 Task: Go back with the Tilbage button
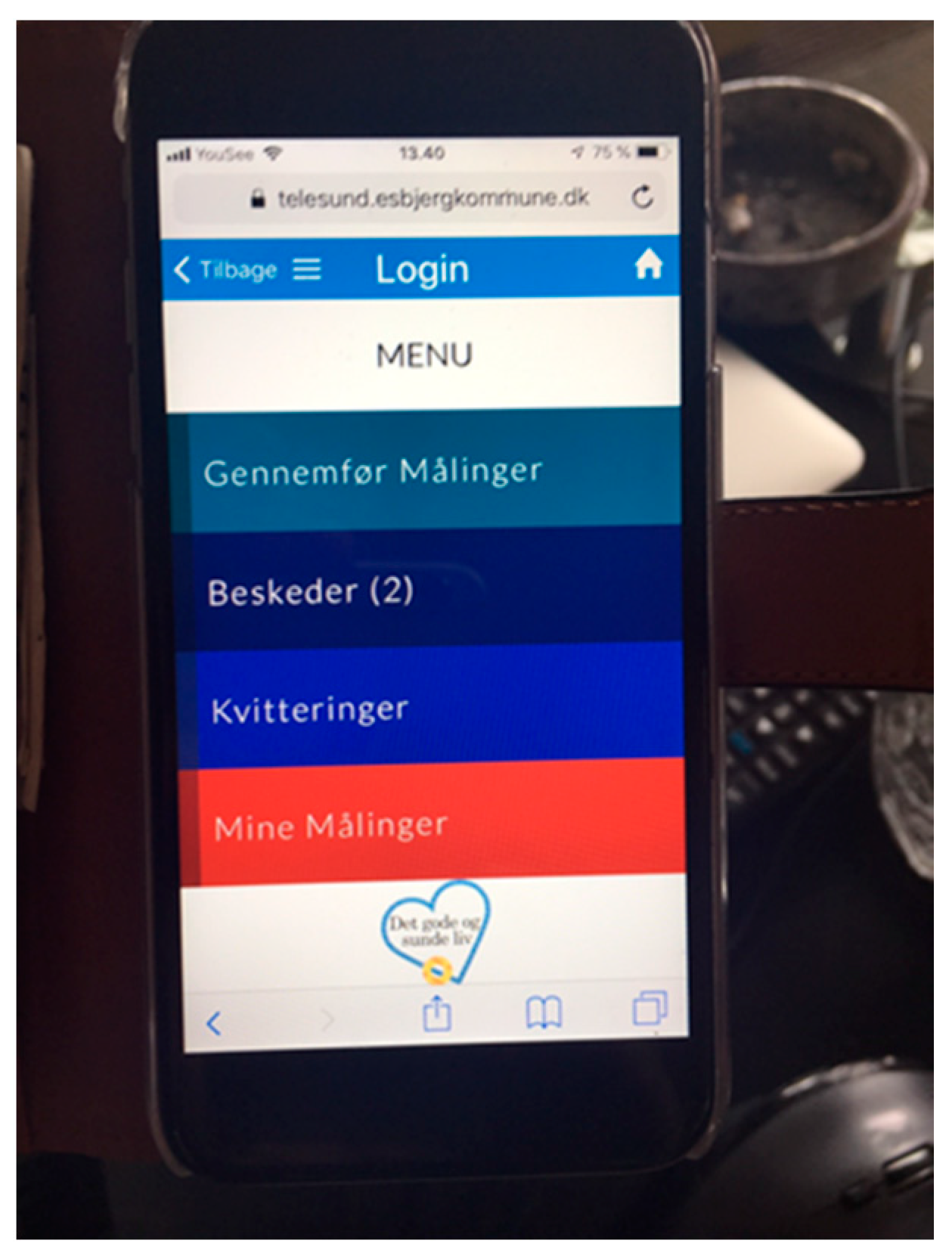(225, 270)
